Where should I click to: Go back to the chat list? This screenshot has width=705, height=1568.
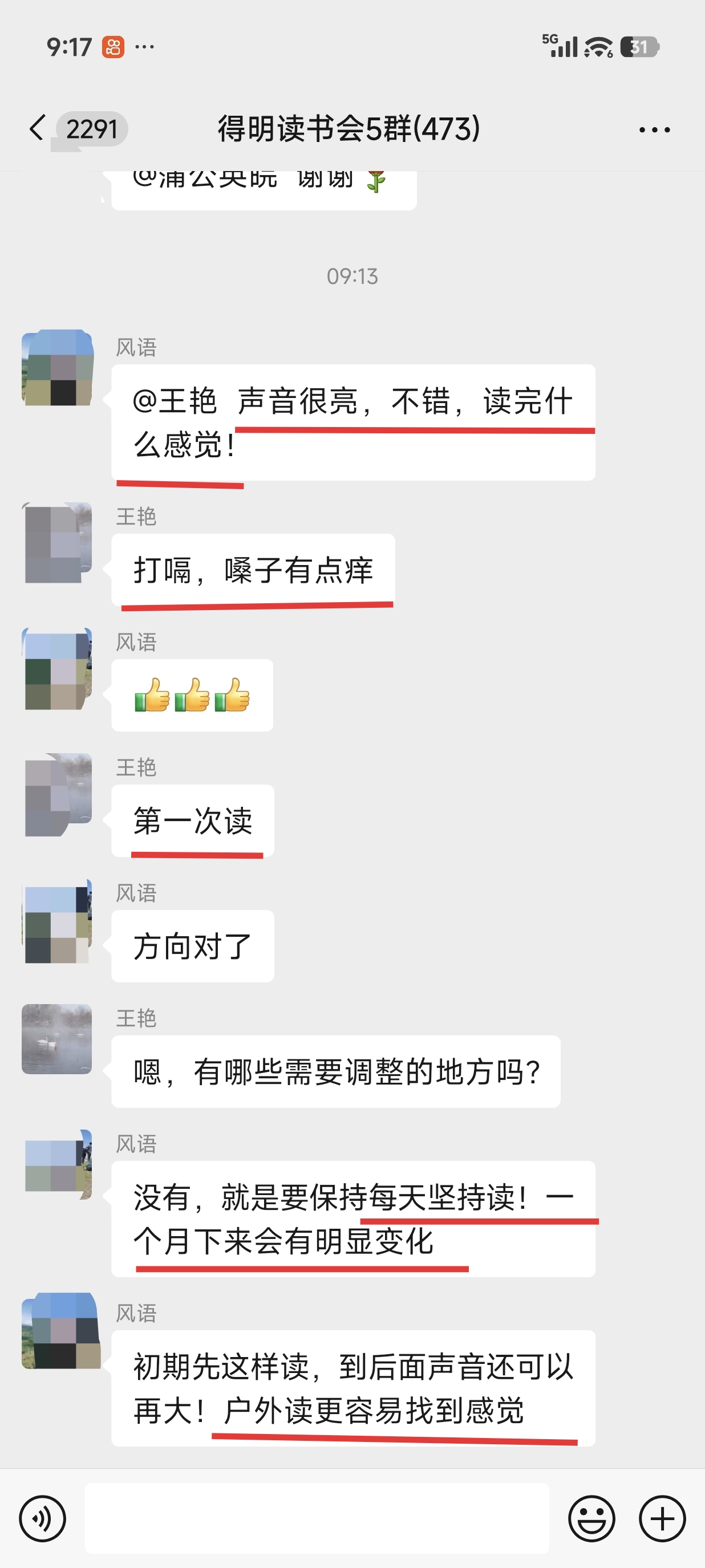point(38,128)
